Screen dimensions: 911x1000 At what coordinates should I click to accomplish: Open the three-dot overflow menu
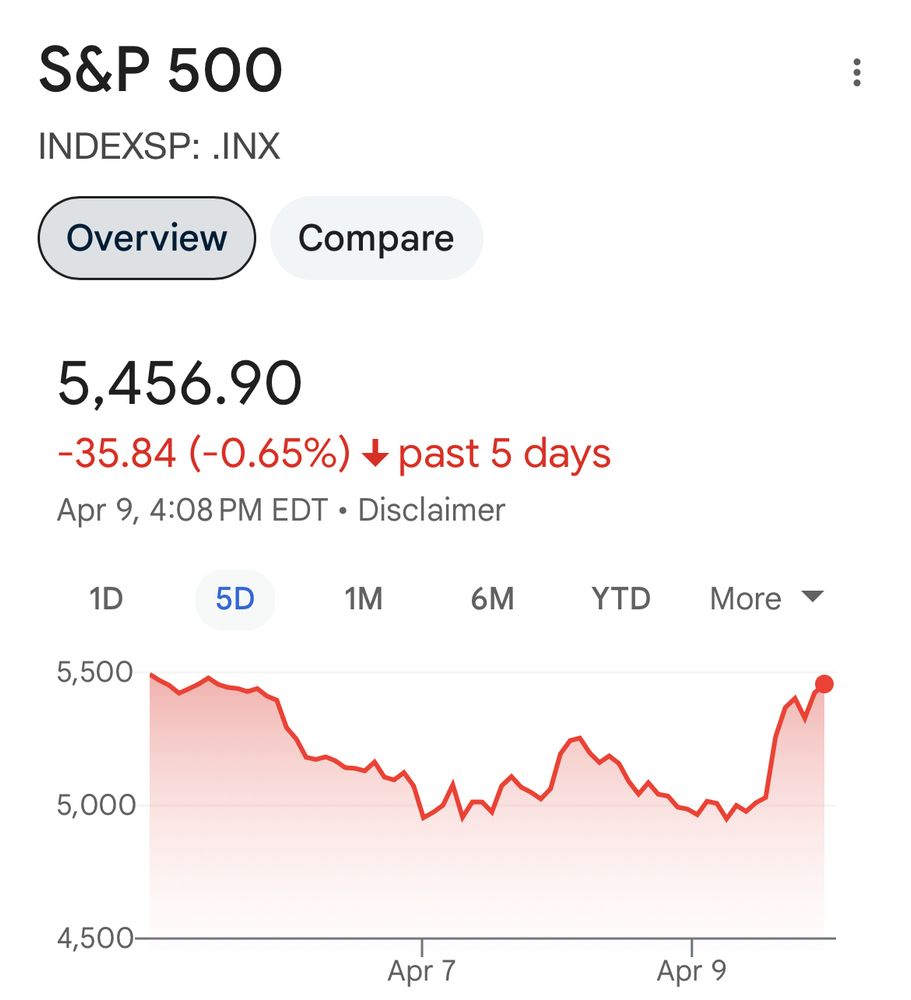pyautogui.click(x=858, y=70)
